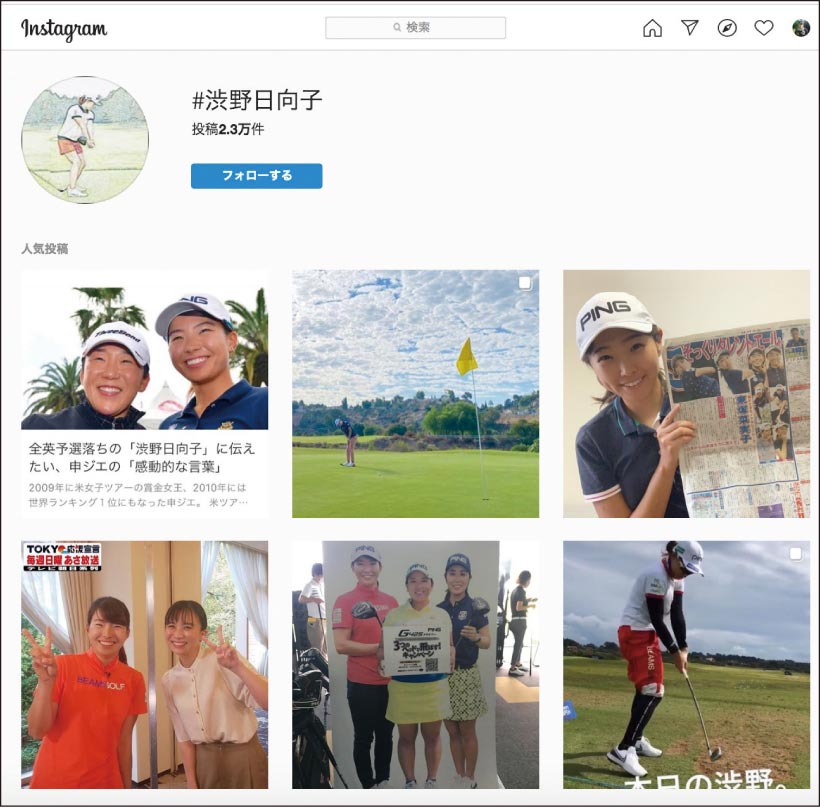Open the post with G425 campaign sign
The width and height of the screenshot is (820, 808).
click(x=415, y=664)
